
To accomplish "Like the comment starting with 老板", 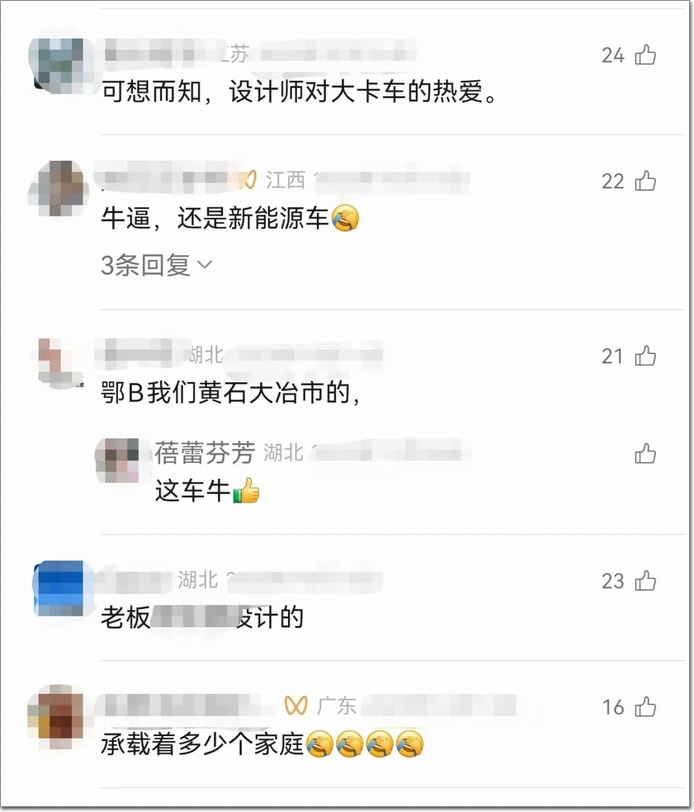I will tap(646, 580).
